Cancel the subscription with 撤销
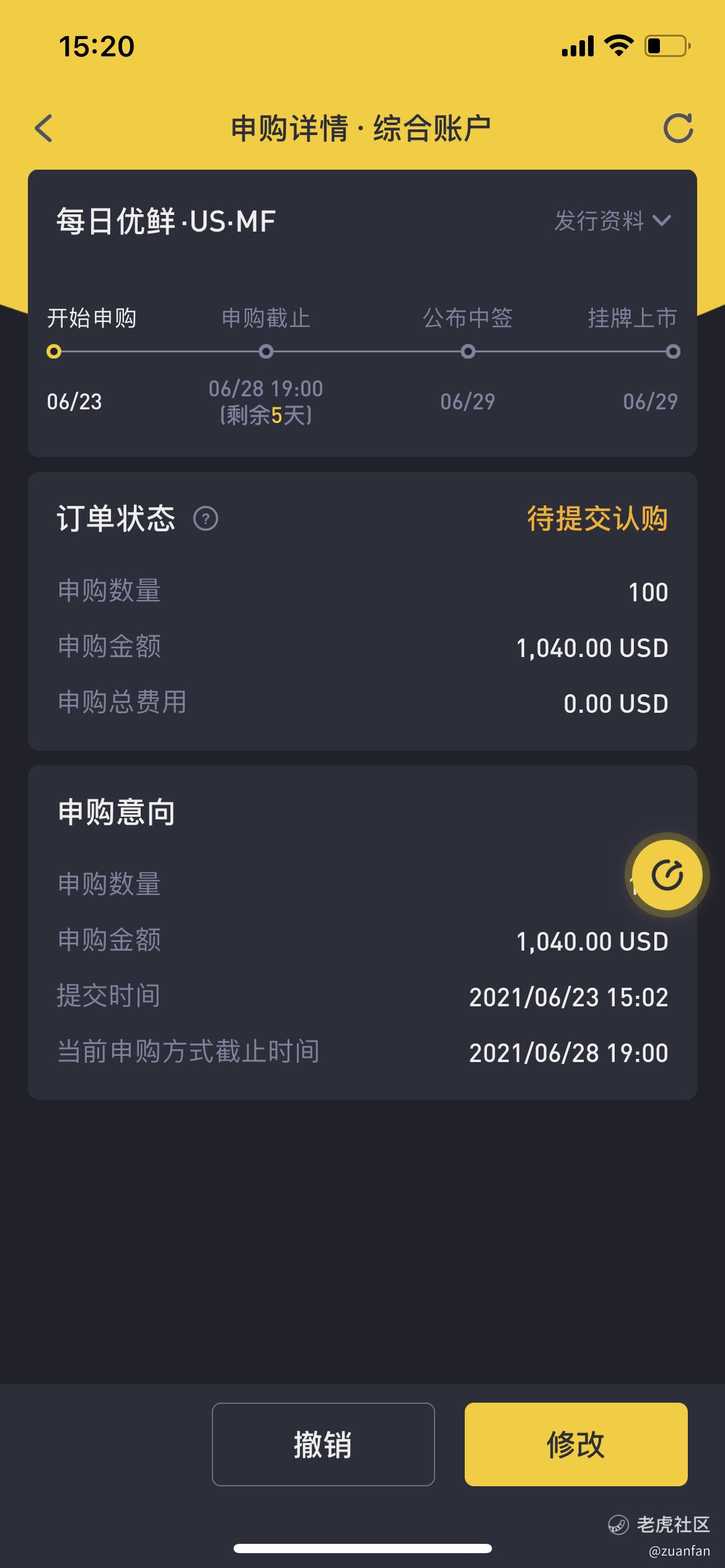The width and height of the screenshot is (725, 1568). pyautogui.click(x=323, y=1444)
